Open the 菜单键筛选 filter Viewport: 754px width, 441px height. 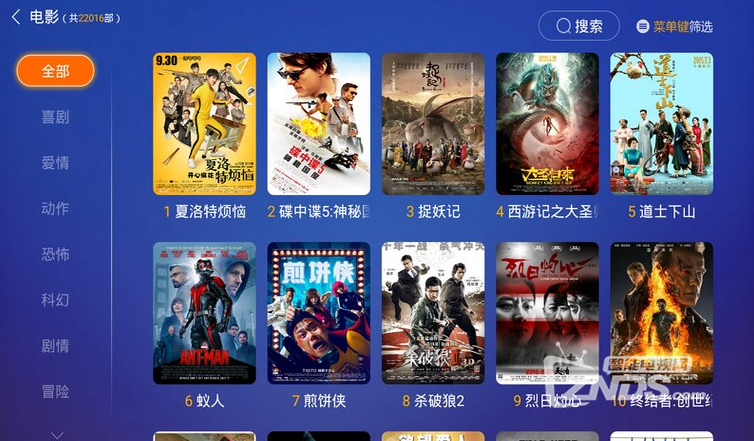(675, 26)
